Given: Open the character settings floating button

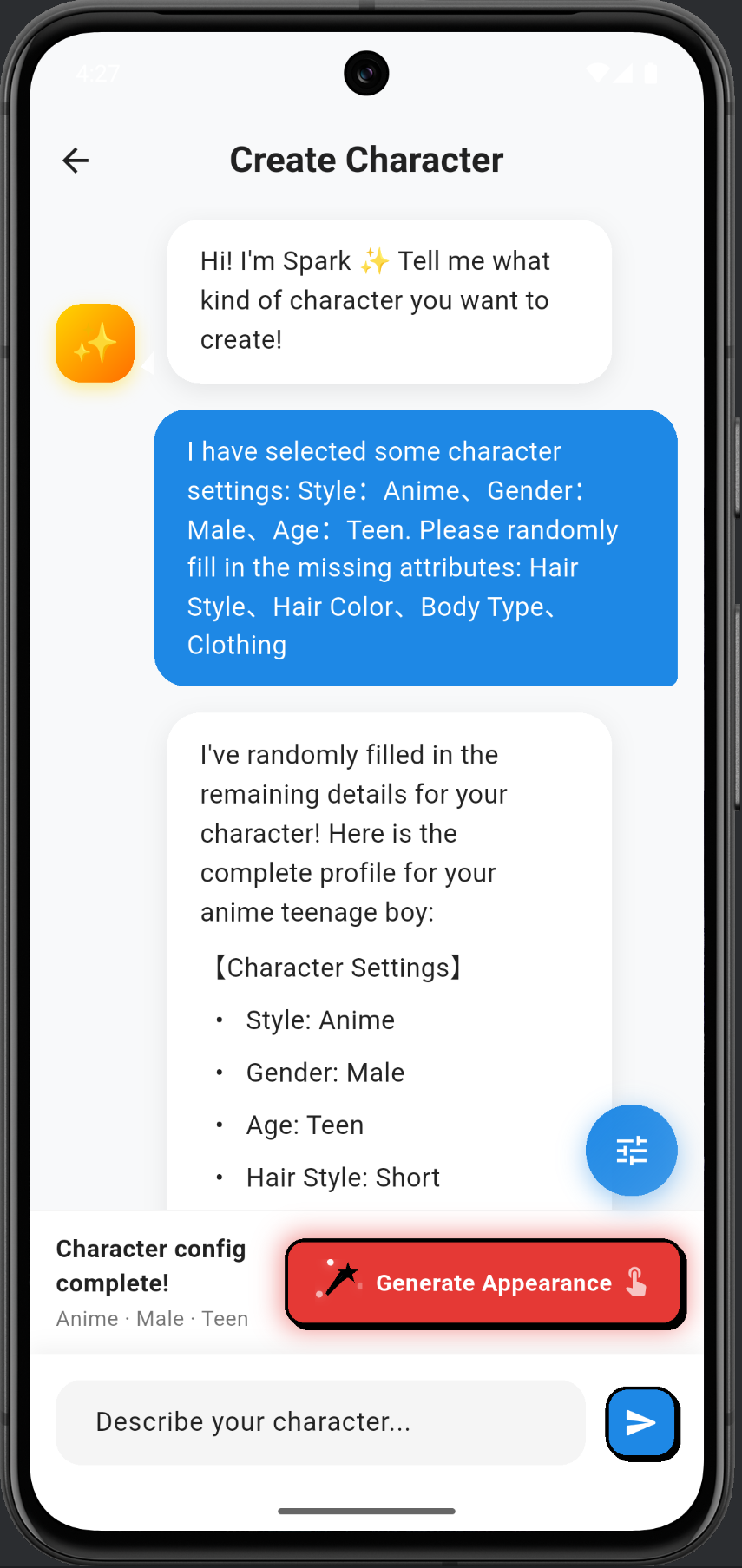Looking at the screenshot, I should pos(631,1150).
